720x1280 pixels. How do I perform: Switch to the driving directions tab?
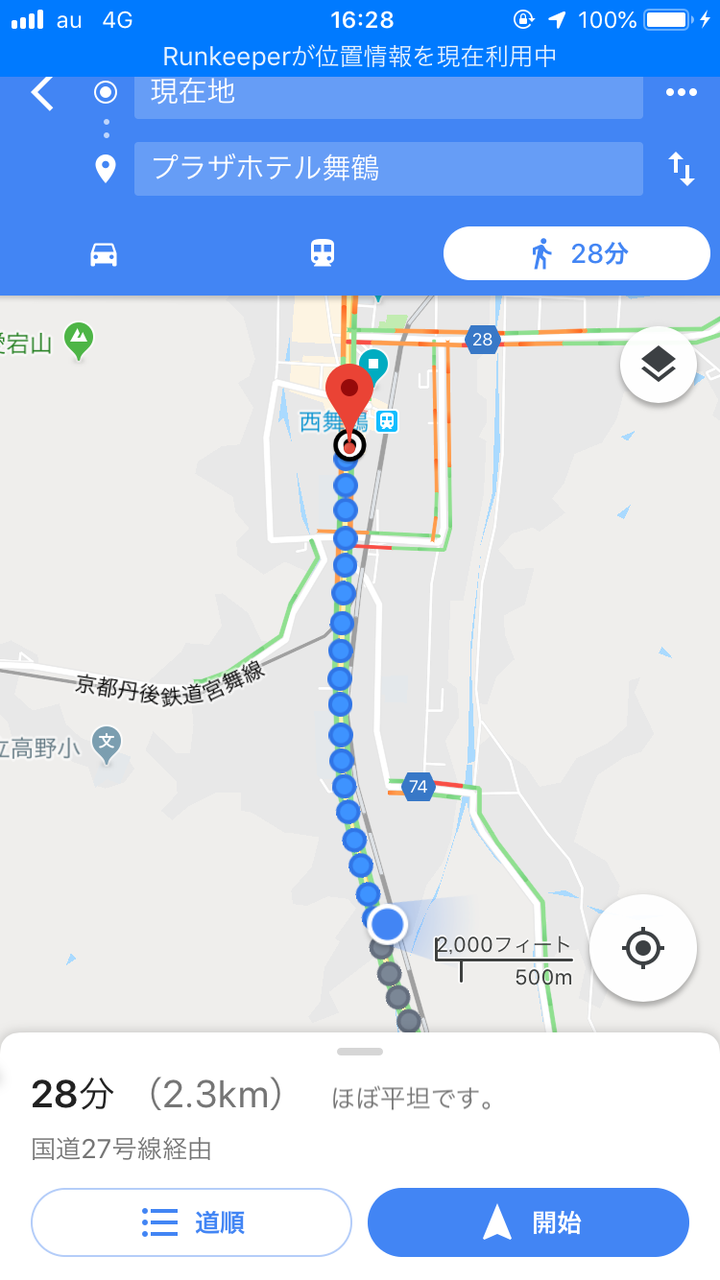pos(104,254)
